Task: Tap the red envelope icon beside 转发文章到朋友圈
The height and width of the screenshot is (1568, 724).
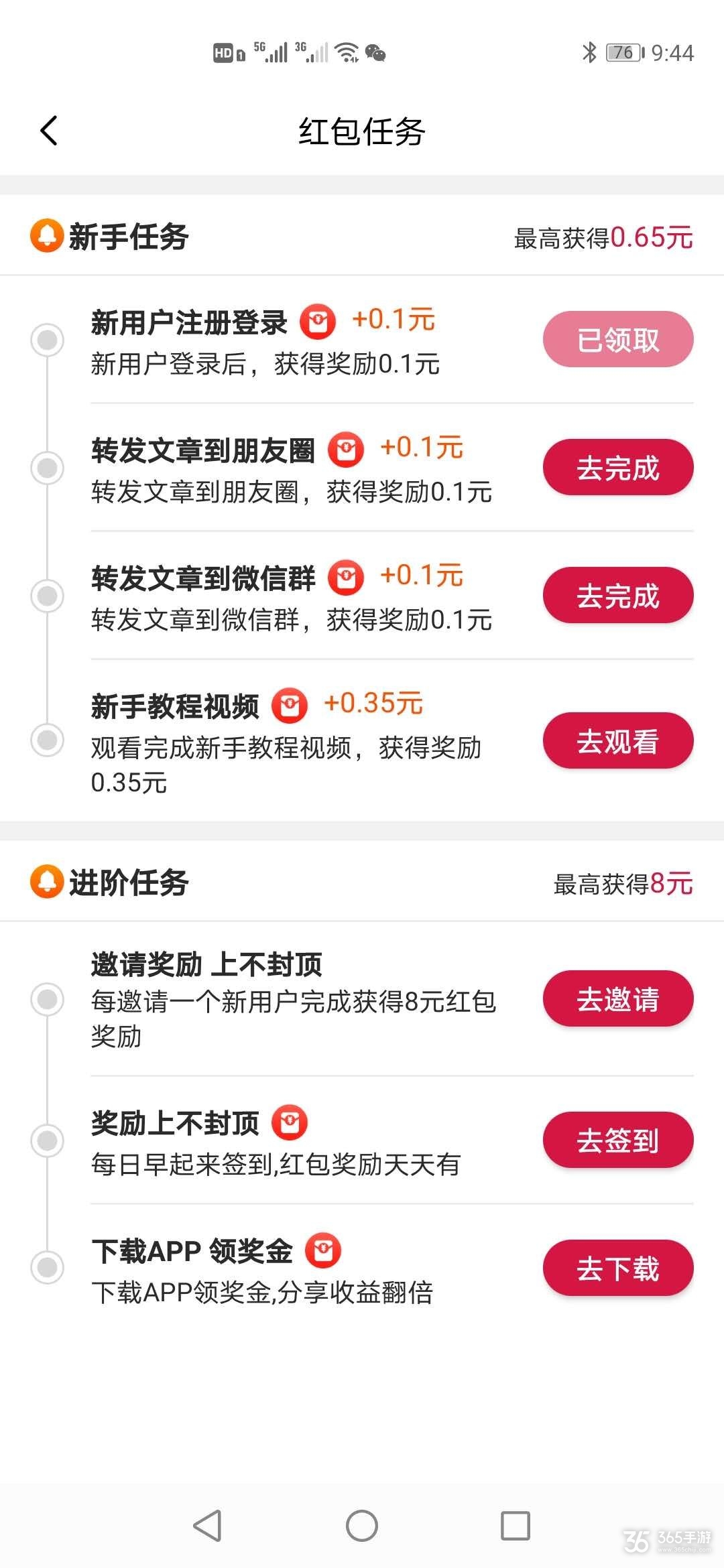Action: point(346,449)
